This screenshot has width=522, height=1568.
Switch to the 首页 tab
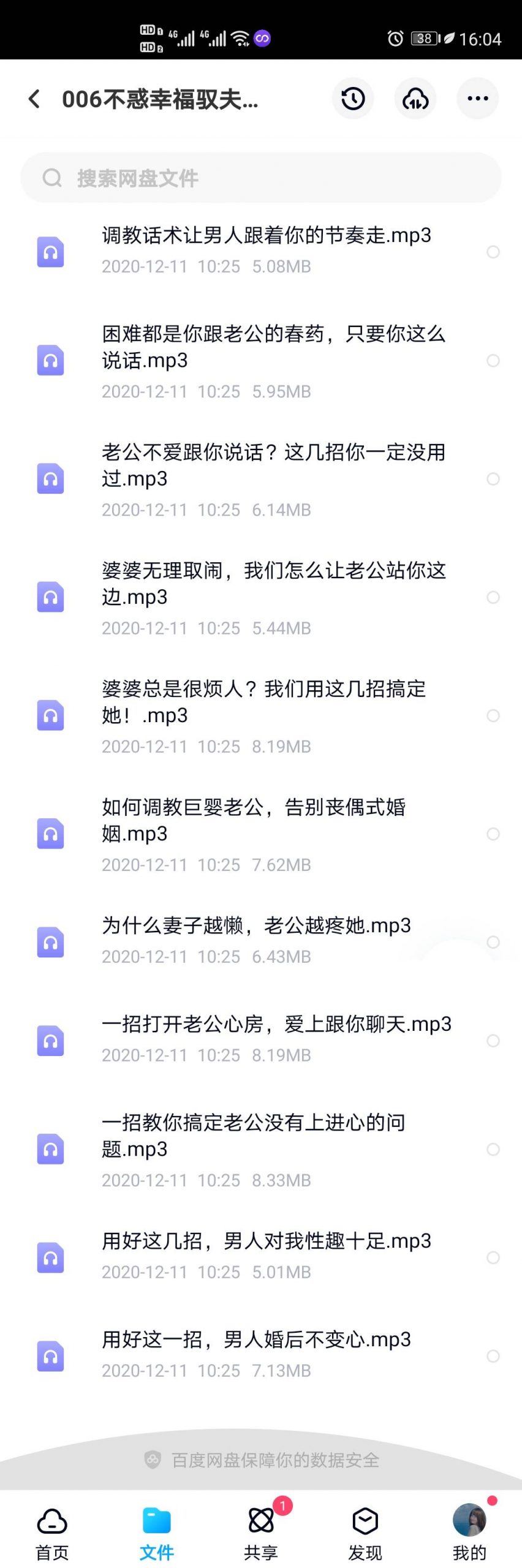pos(52,1533)
